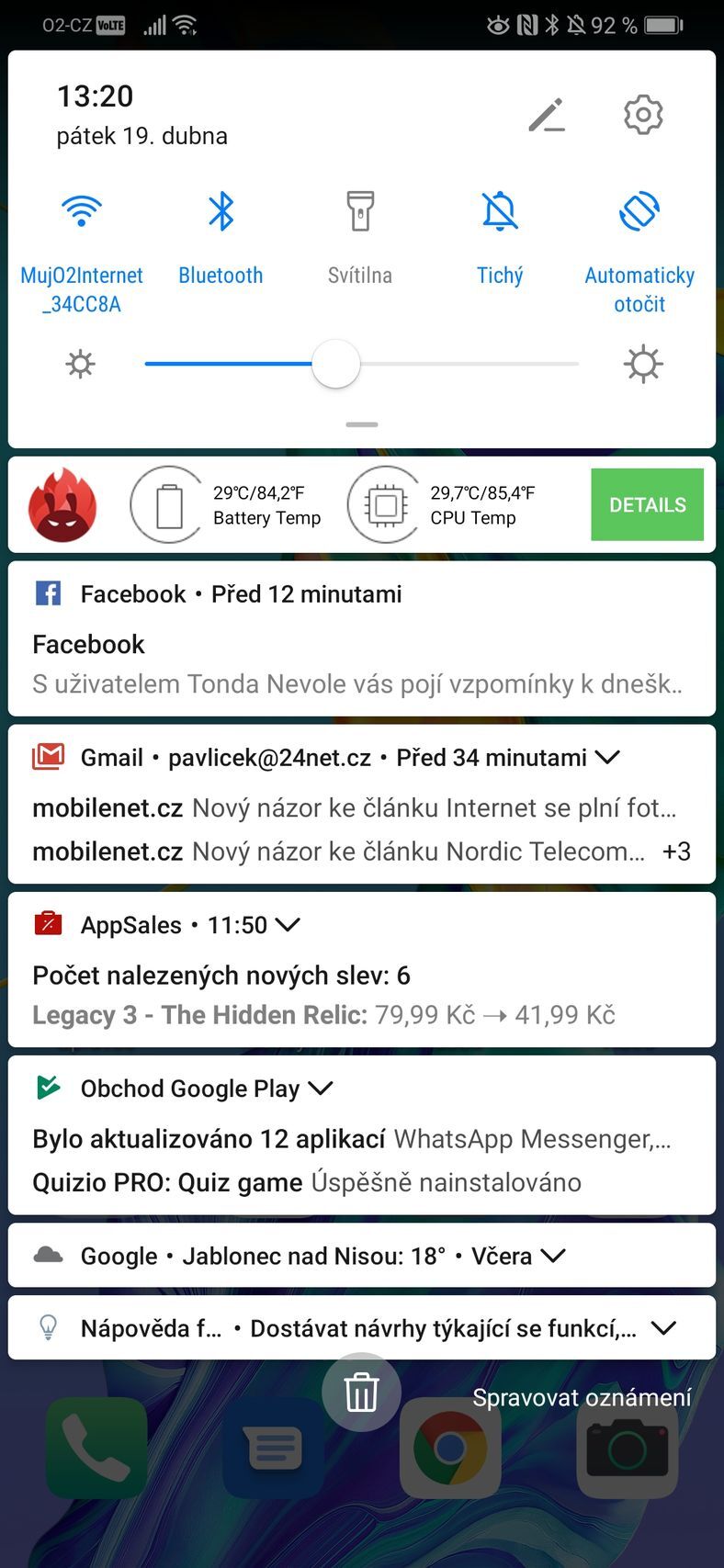Disable Tichý silent mode

pyautogui.click(x=499, y=209)
